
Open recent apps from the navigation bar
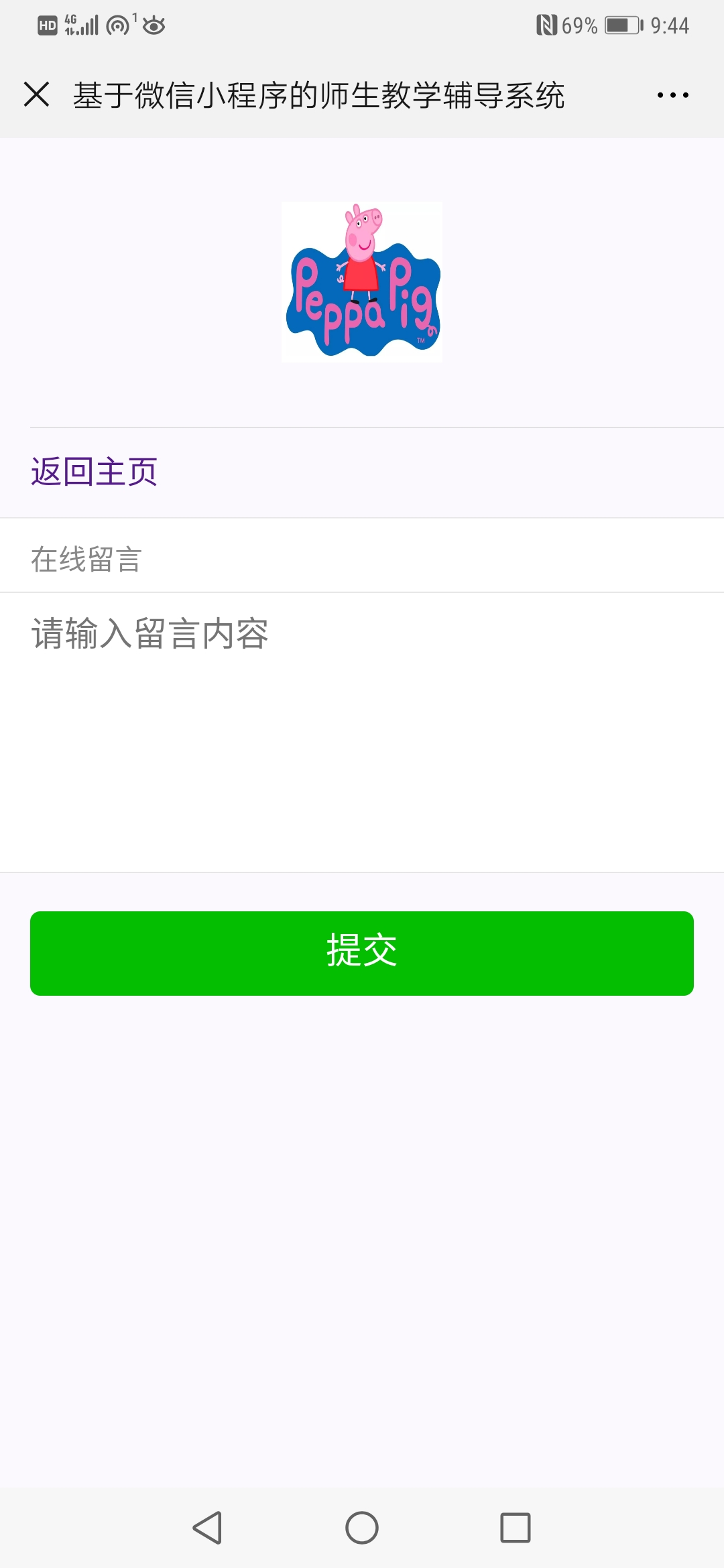tap(515, 1528)
